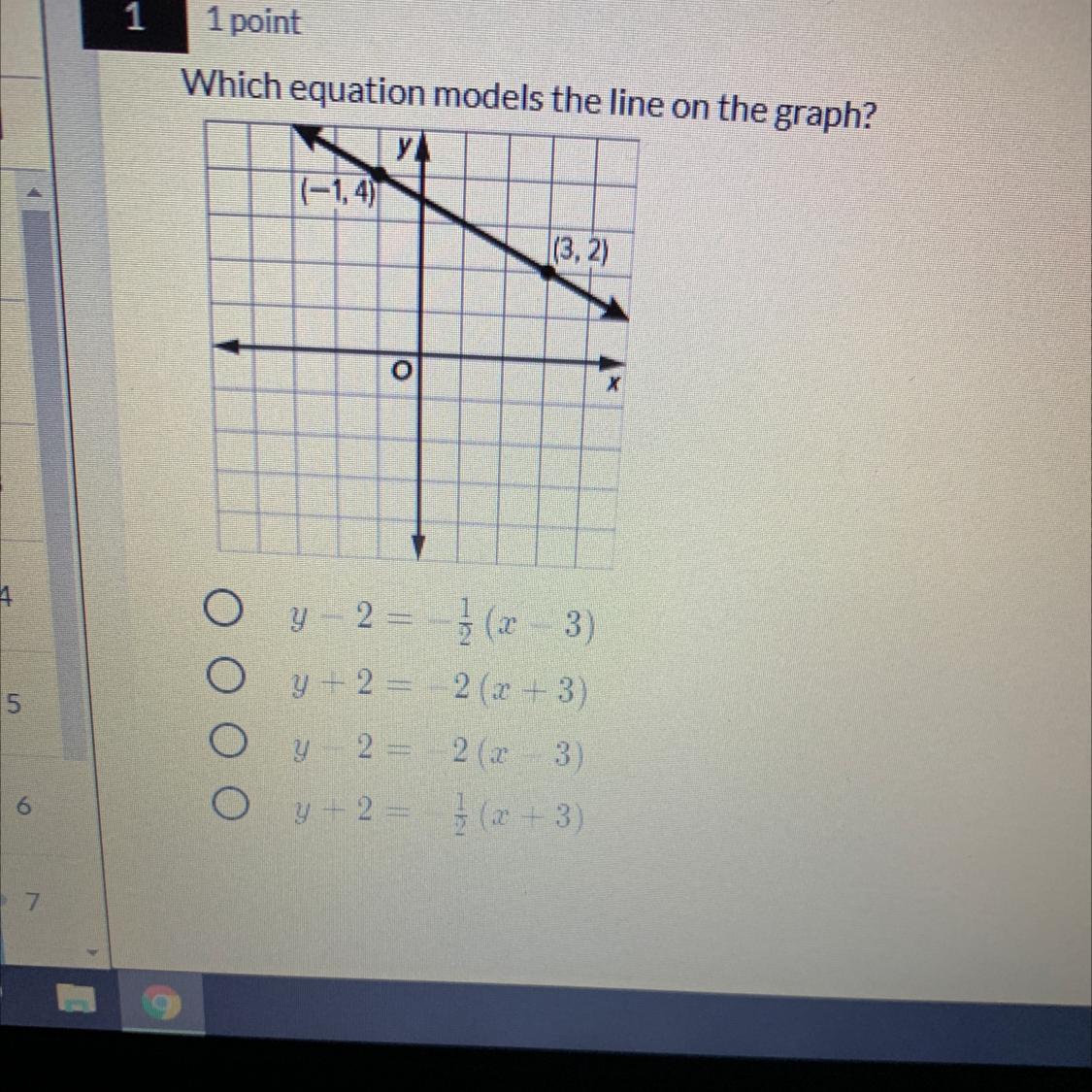Open question 7 from the sidebar

click(32, 903)
